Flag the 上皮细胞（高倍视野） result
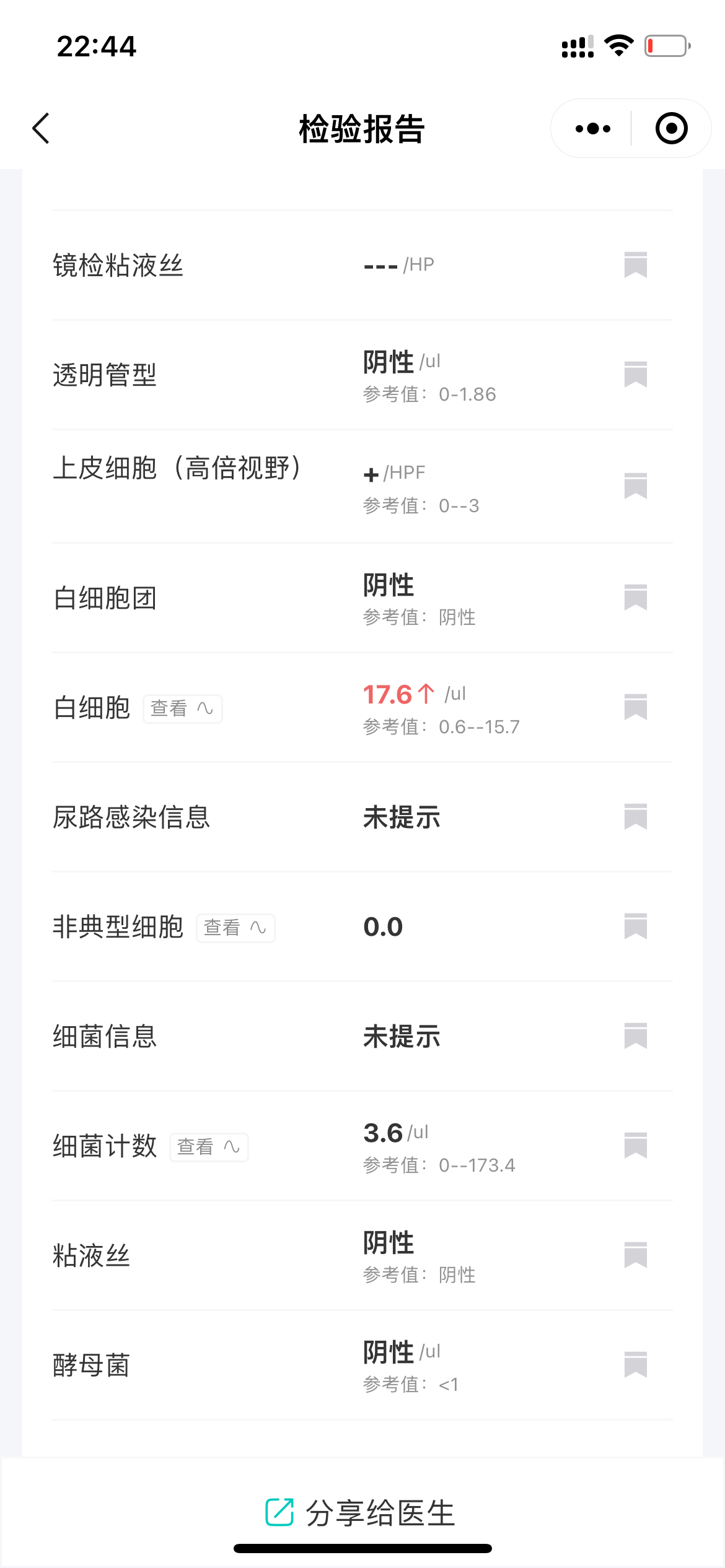This screenshot has height=1568, width=725. [636, 486]
